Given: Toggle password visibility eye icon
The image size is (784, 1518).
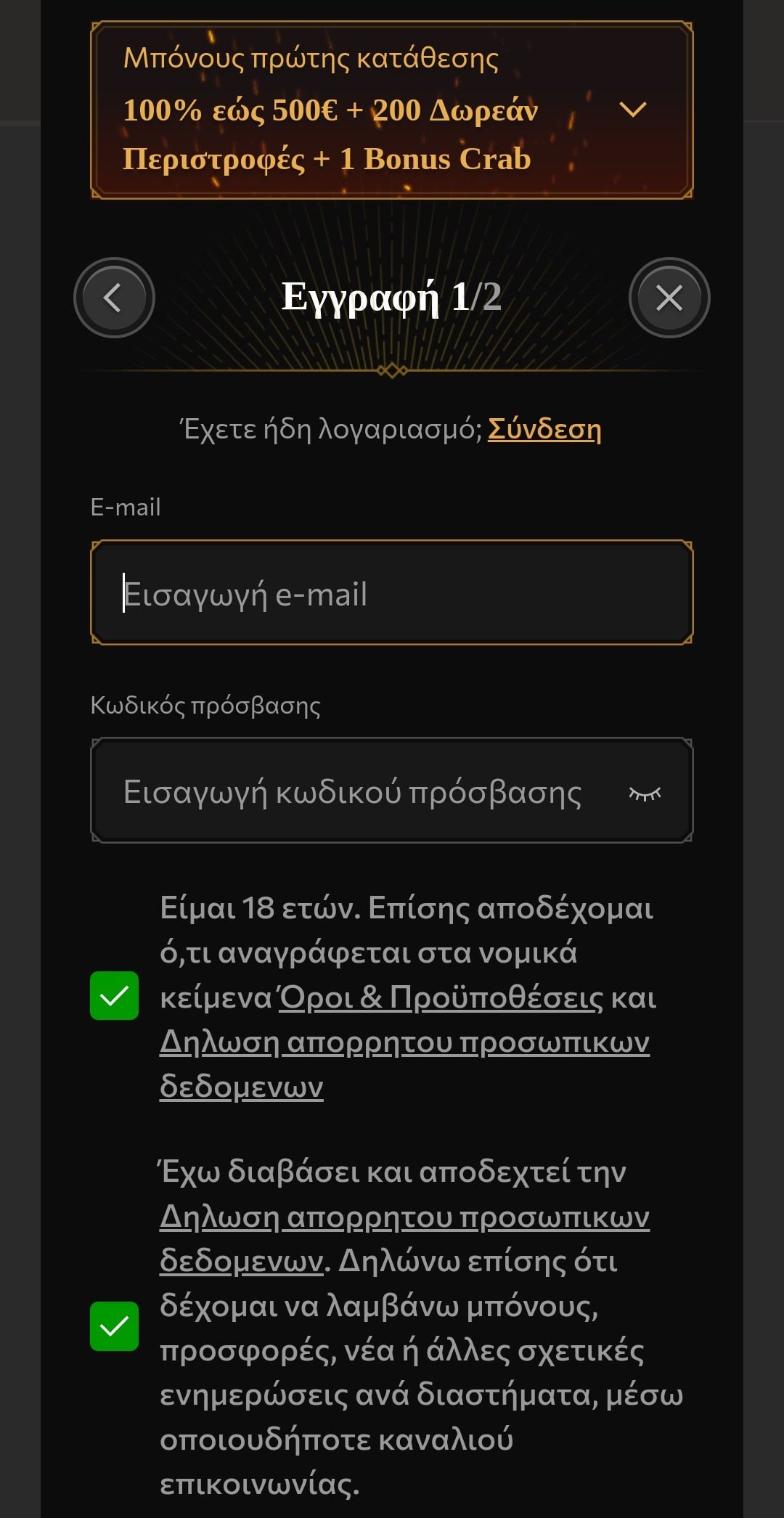Looking at the screenshot, I should tap(645, 793).
